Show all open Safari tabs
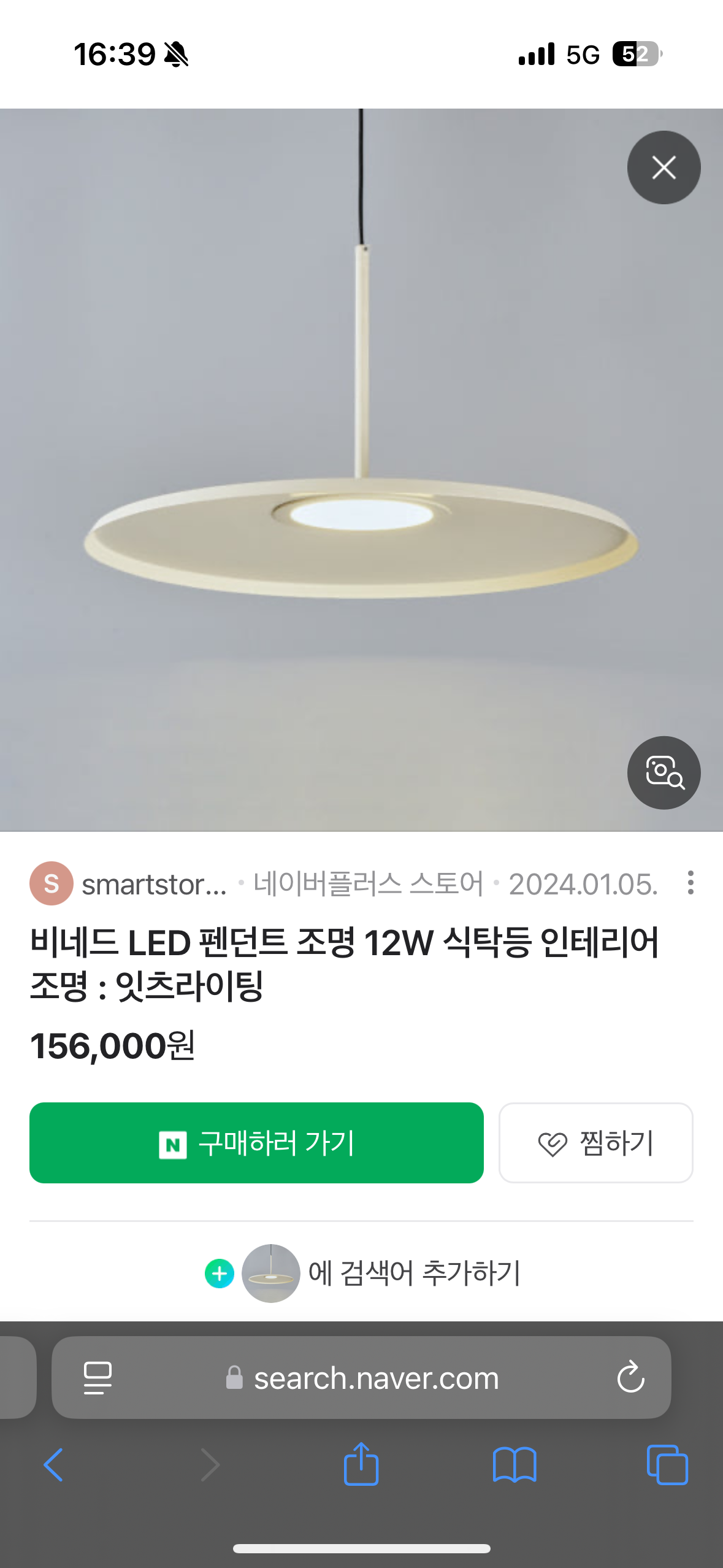 pyautogui.click(x=667, y=1465)
